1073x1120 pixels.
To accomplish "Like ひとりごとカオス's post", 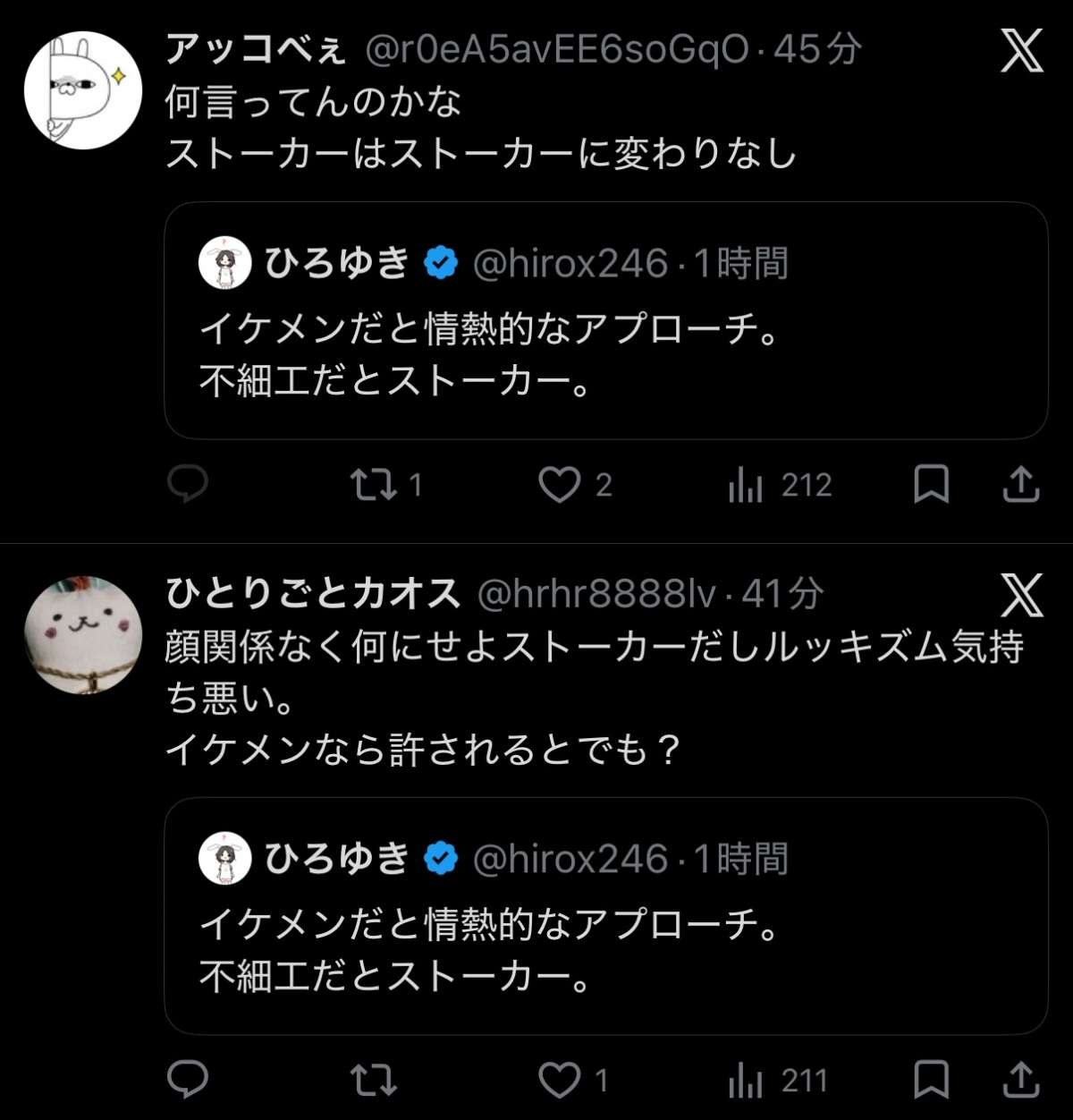I will point(560,1080).
